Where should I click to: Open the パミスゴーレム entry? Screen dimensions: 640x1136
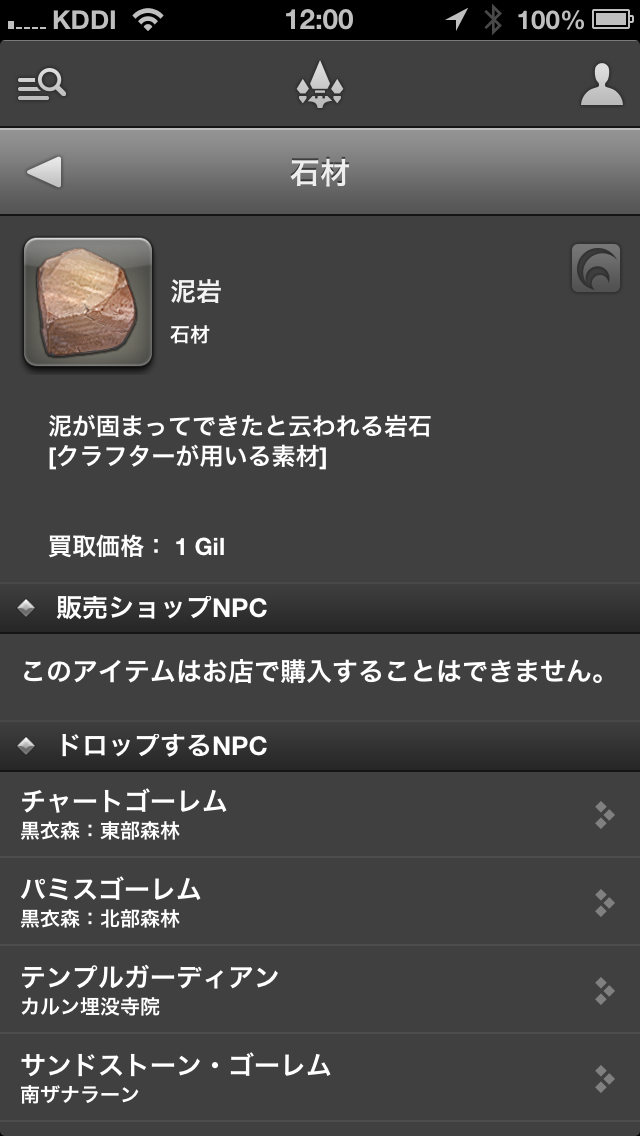pos(320,902)
